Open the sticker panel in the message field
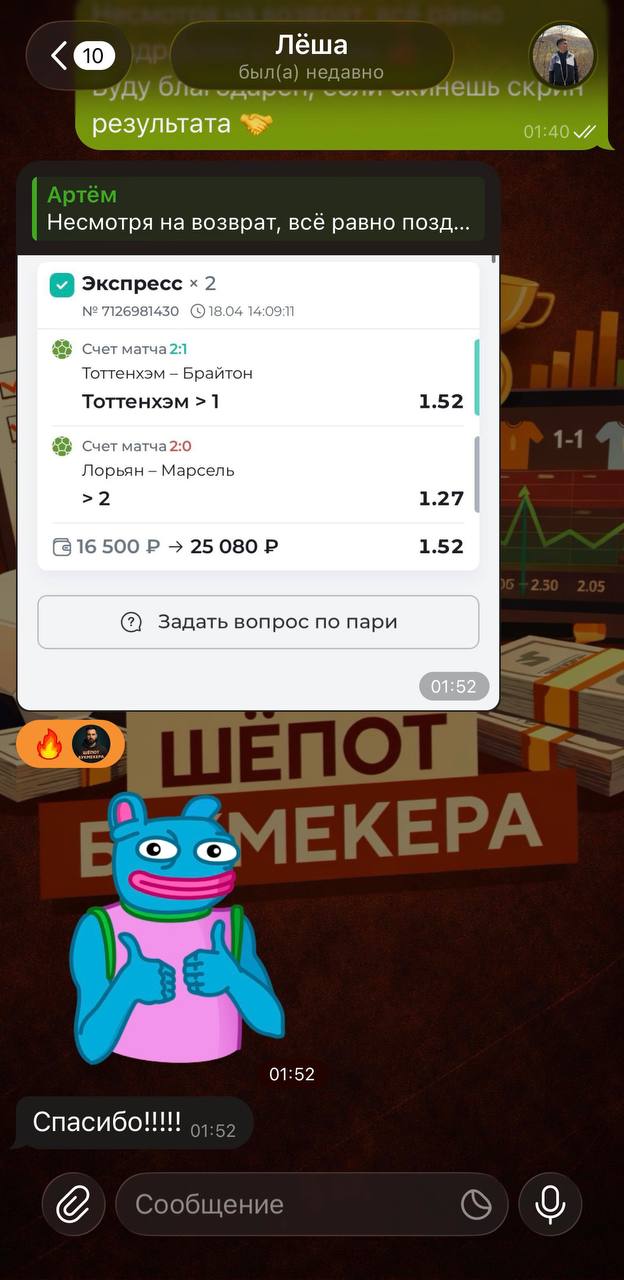 [x=476, y=1204]
